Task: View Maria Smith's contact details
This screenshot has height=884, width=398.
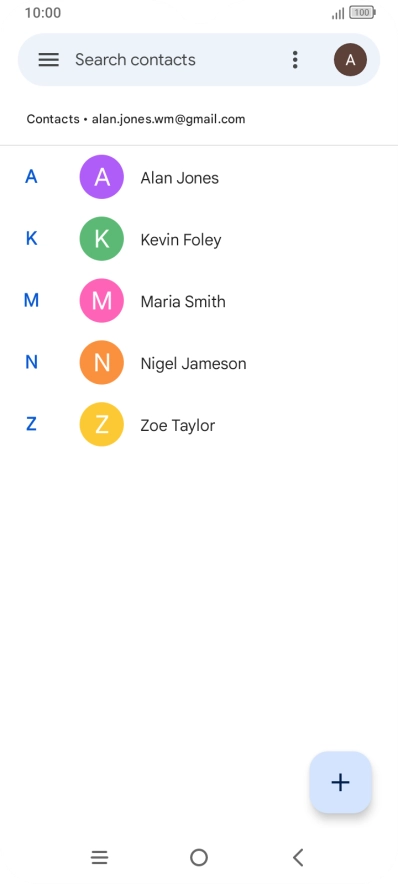Action: tap(199, 301)
